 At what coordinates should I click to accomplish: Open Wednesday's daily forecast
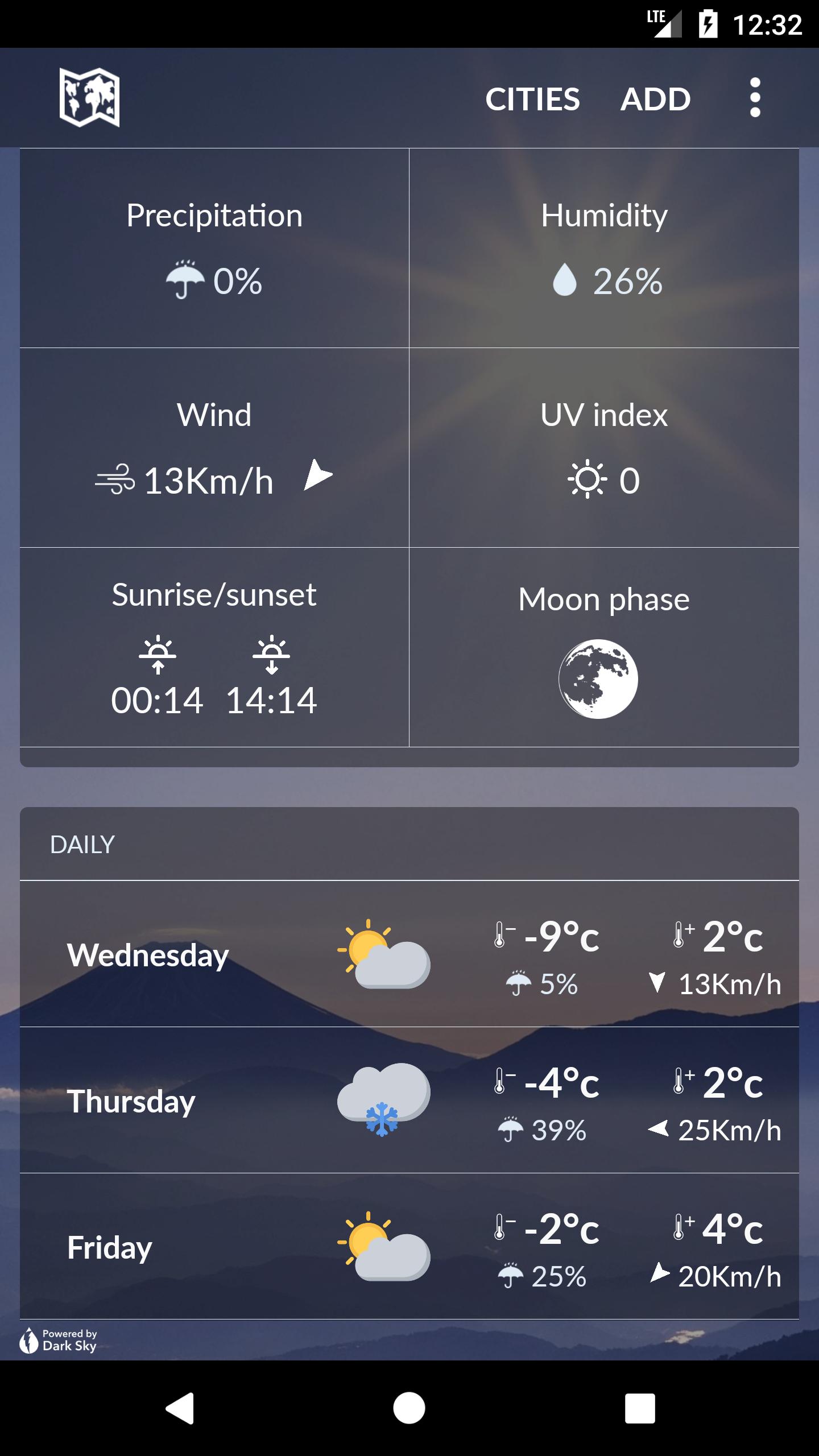pos(409,954)
